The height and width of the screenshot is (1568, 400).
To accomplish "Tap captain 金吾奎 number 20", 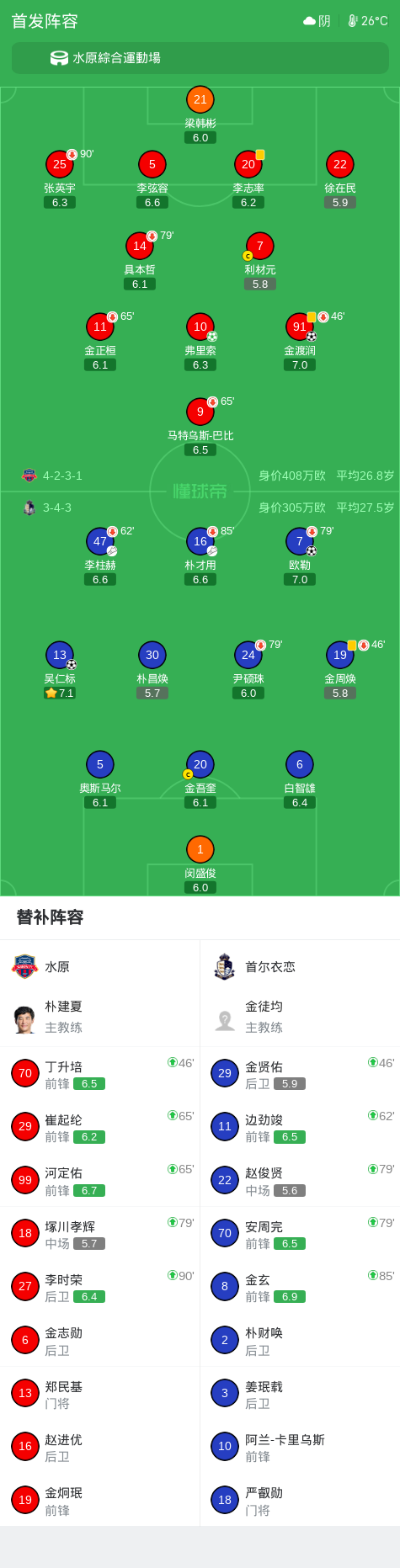I will pos(200,779).
